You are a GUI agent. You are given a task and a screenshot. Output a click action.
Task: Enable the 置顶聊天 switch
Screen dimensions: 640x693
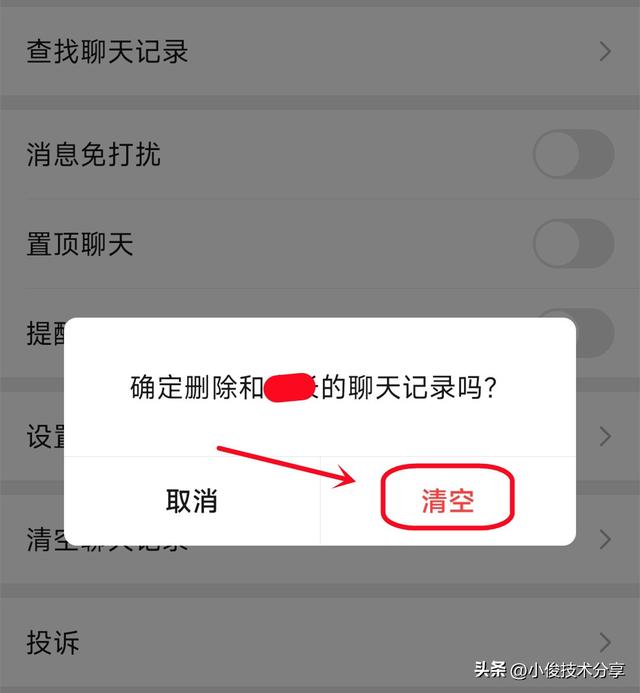coord(572,244)
